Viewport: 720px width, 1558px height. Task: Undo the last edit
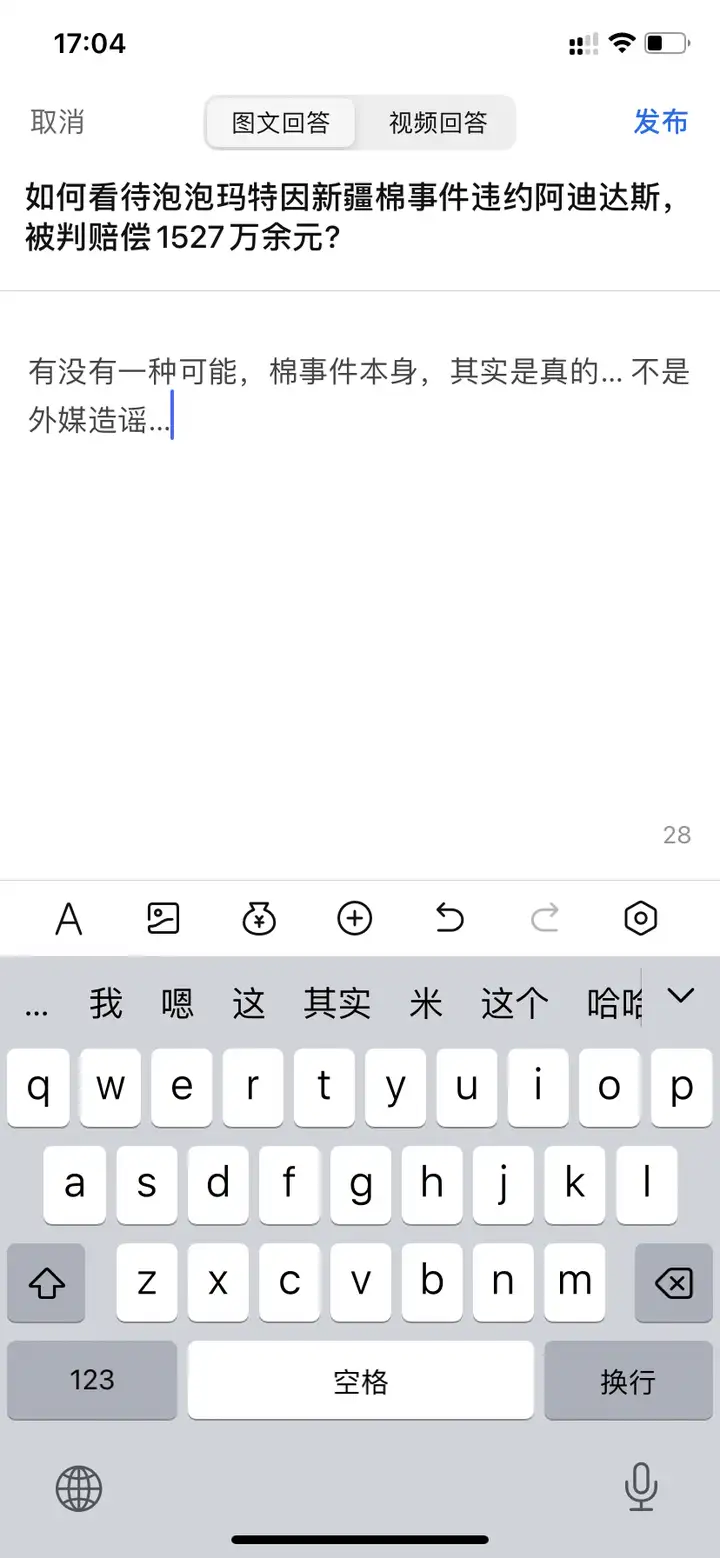[450, 917]
